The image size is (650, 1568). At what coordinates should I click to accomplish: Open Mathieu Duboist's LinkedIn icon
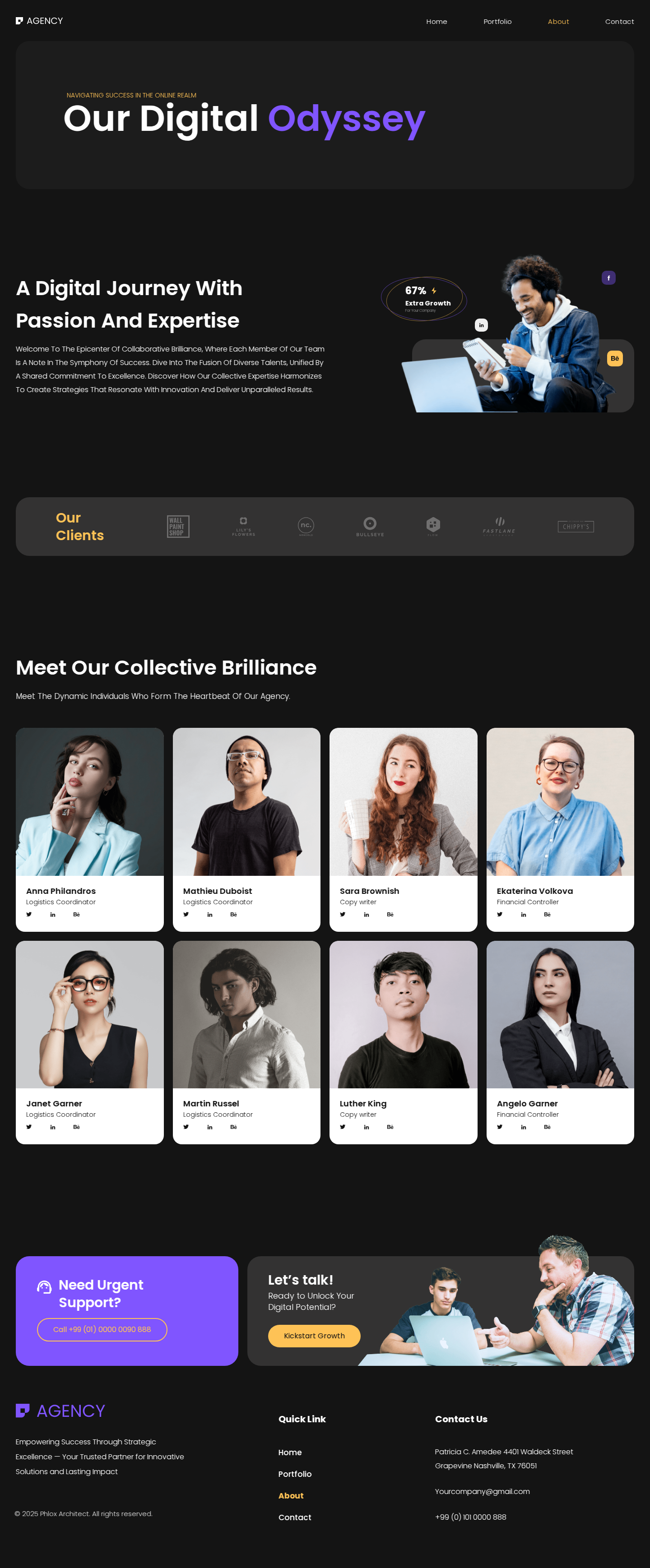[209, 914]
